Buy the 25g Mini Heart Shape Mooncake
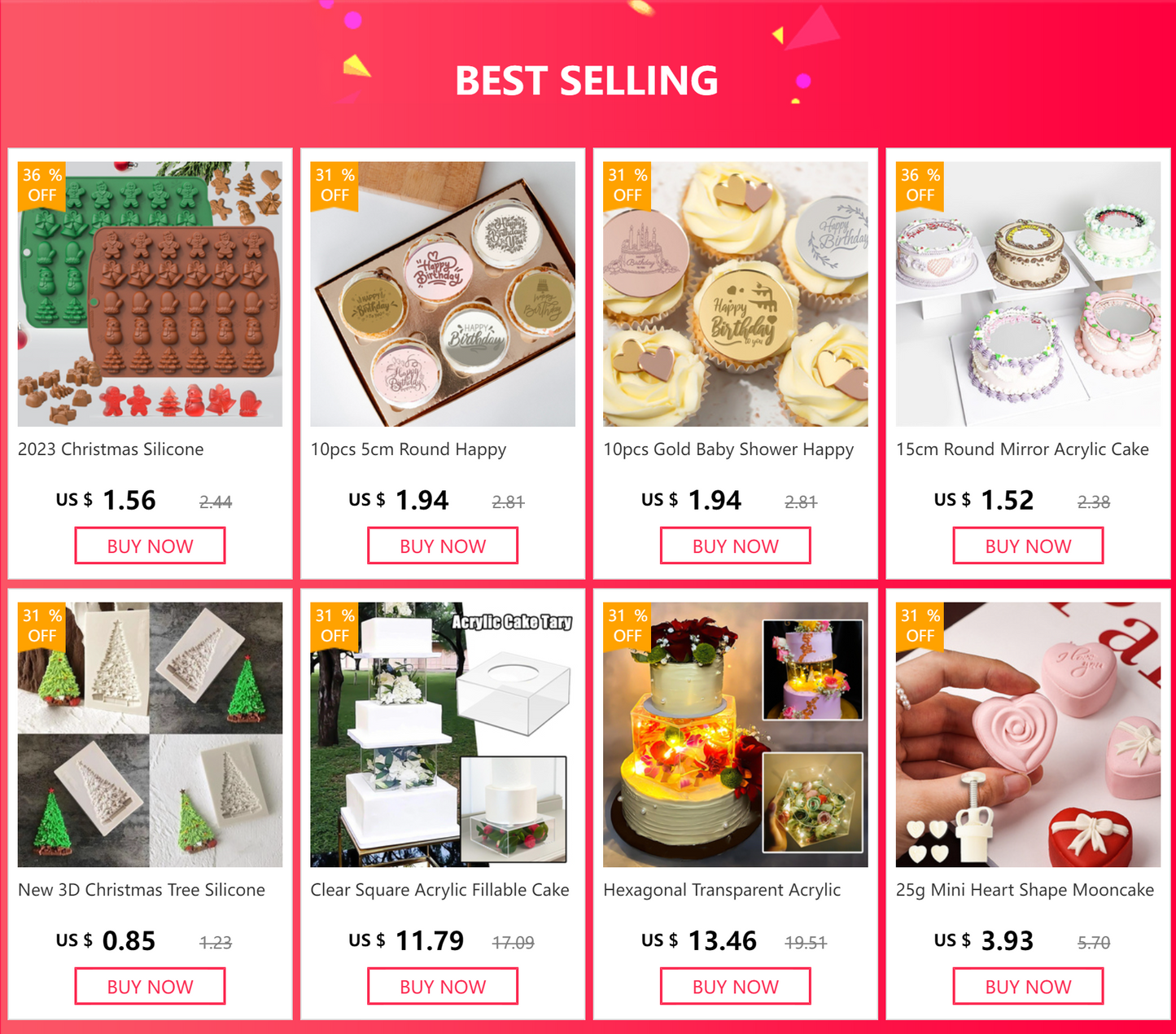The image size is (1176, 1034). click(1028, 986)
